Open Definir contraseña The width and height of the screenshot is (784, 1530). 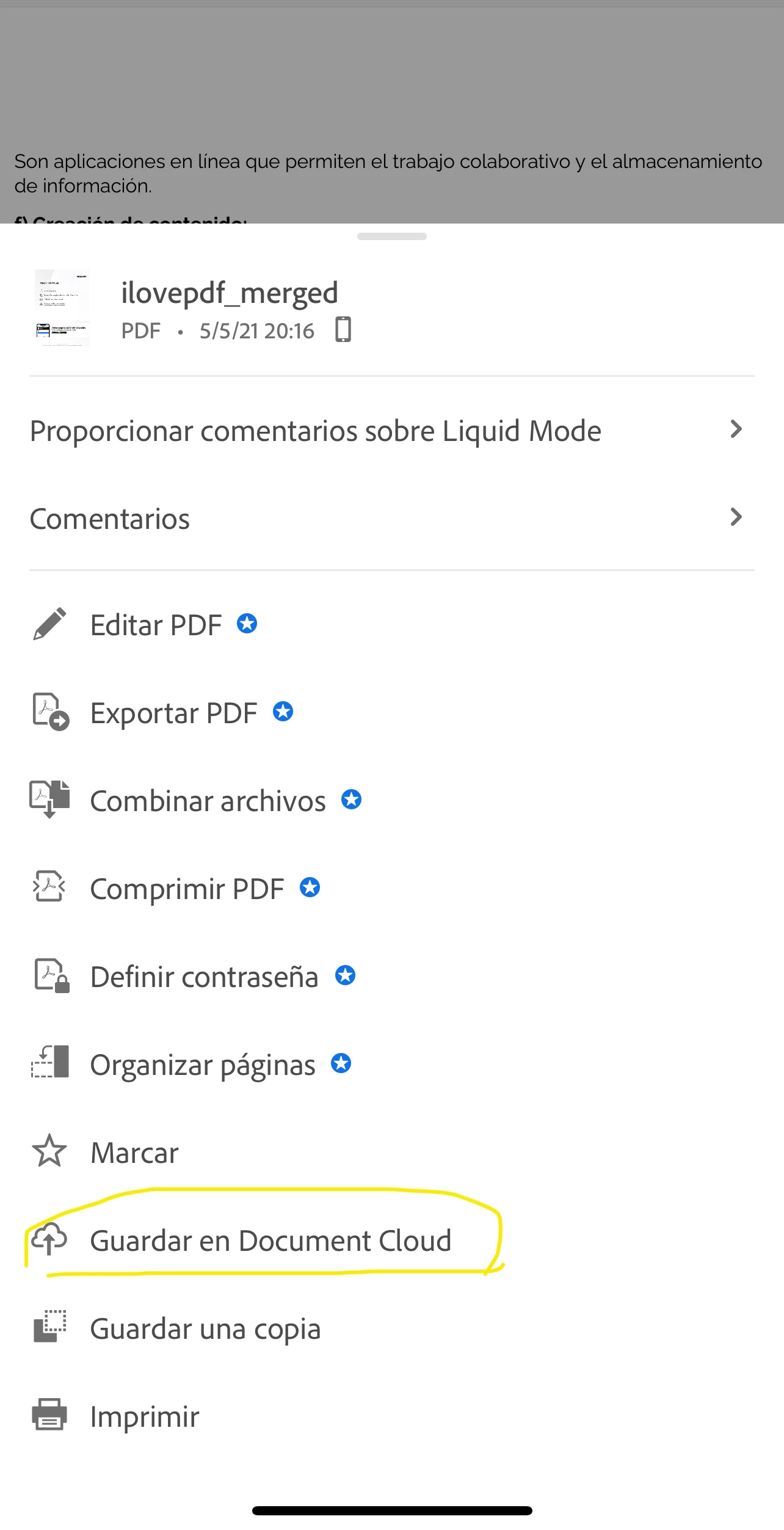[x=204, y=977]
